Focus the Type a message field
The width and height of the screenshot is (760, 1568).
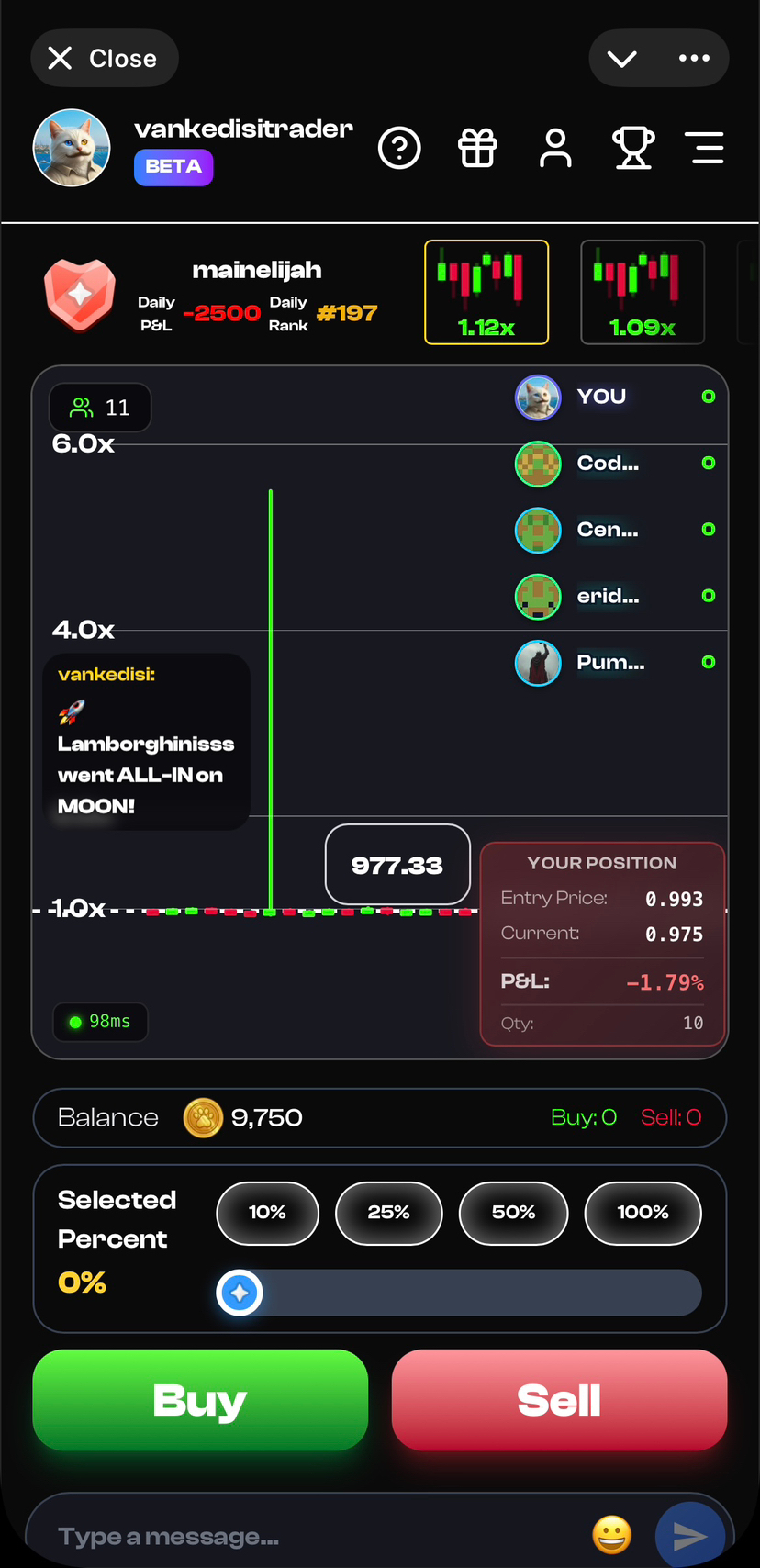click(303, 1536)
